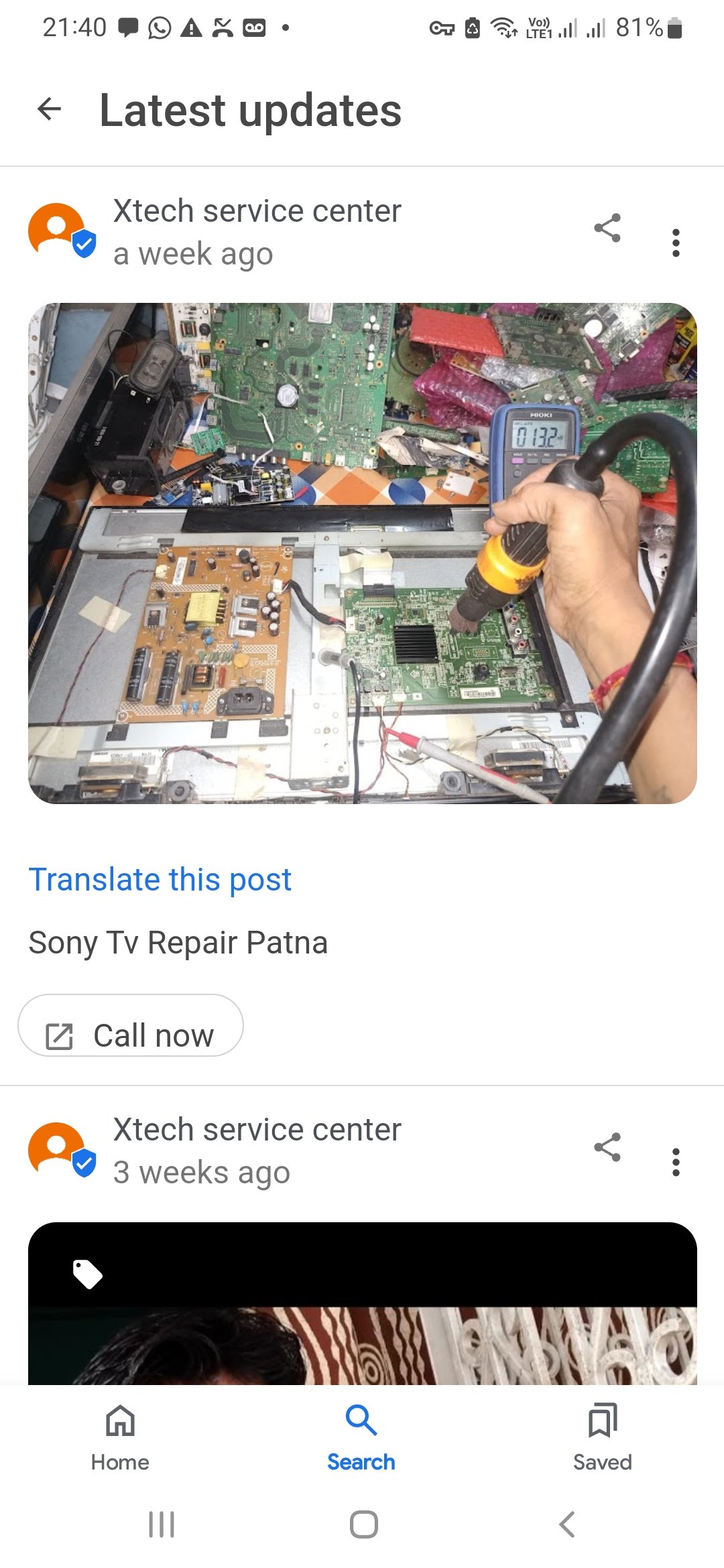This screenshot has height=1568, width=724.
Task: Open recent apps from the navigation bar
Action: click(x=162, y=1524)
